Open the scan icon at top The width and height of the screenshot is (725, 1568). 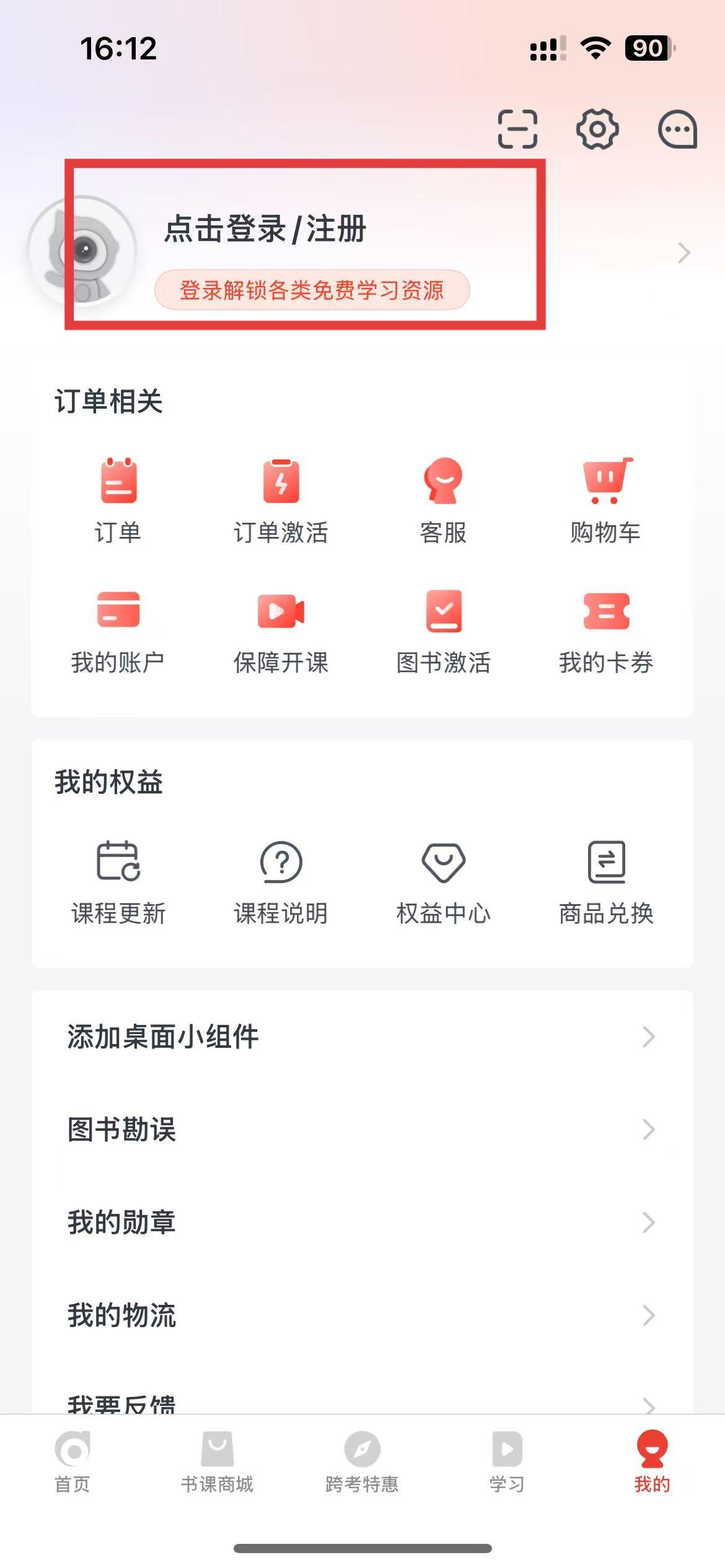[517, 129]
